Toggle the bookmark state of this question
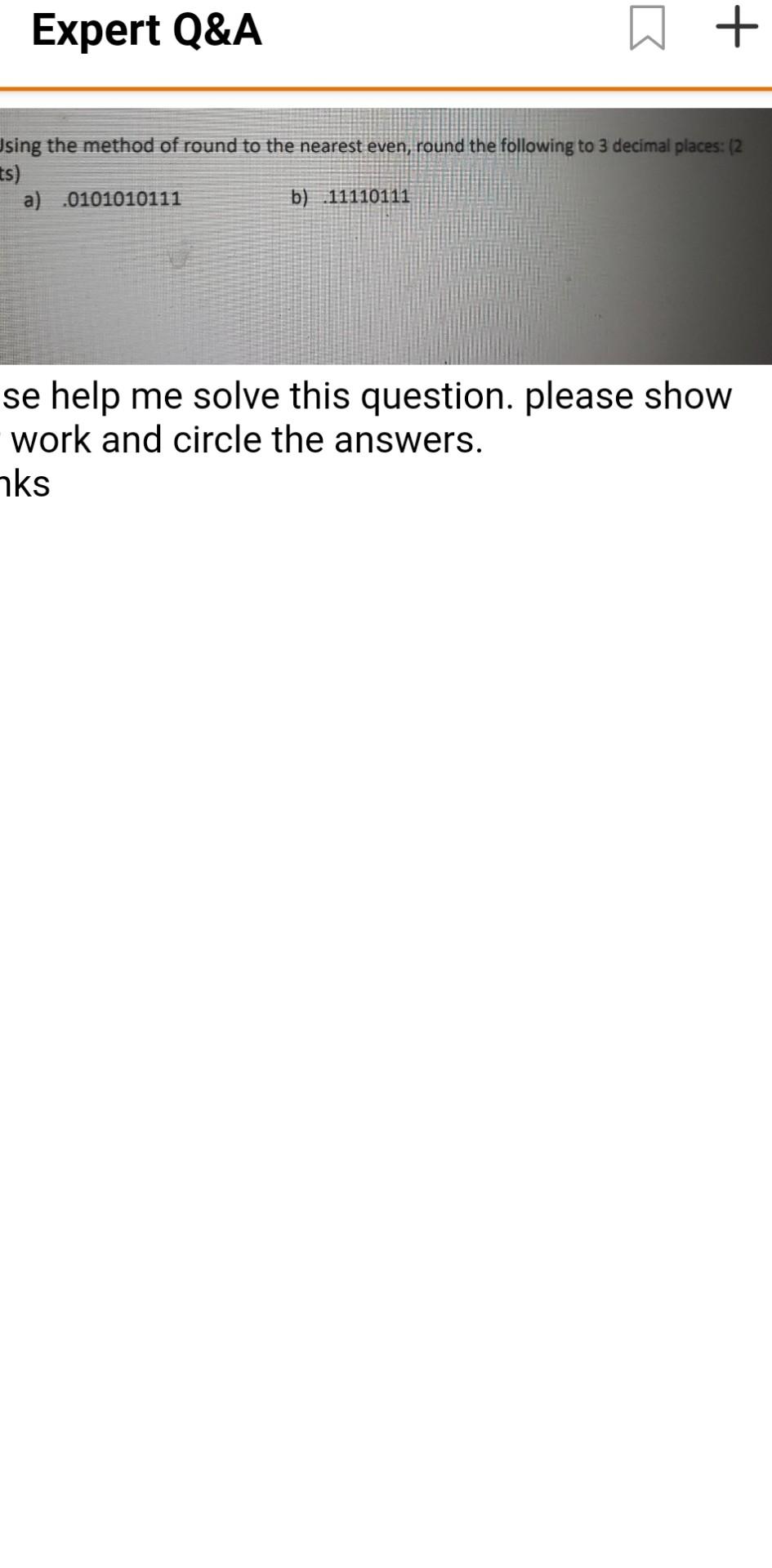The image size is (772, 1568). (x=649, y=27)
